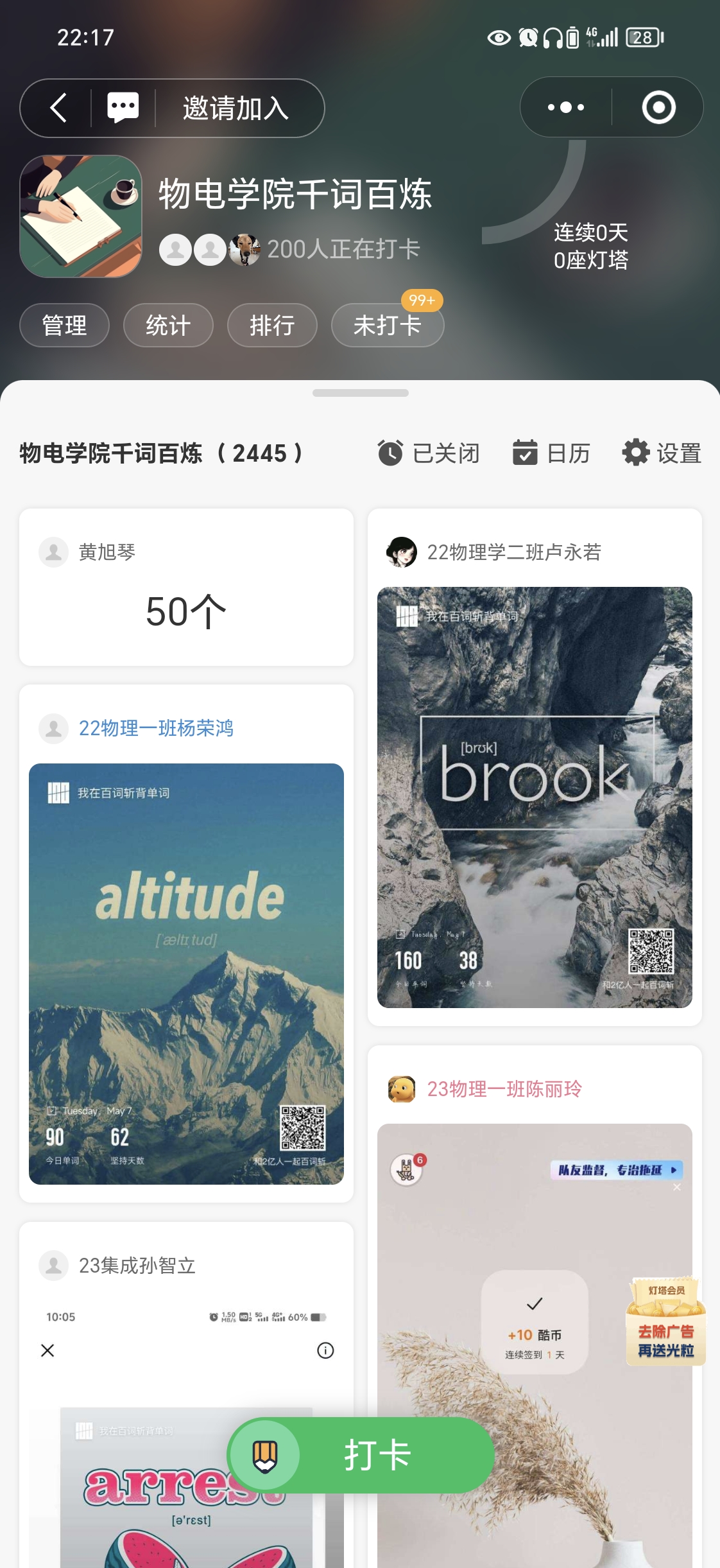Tap the green 打卡 check-in button
This screenshot has width=720, height=1568.
click(x=361, y=1454)
